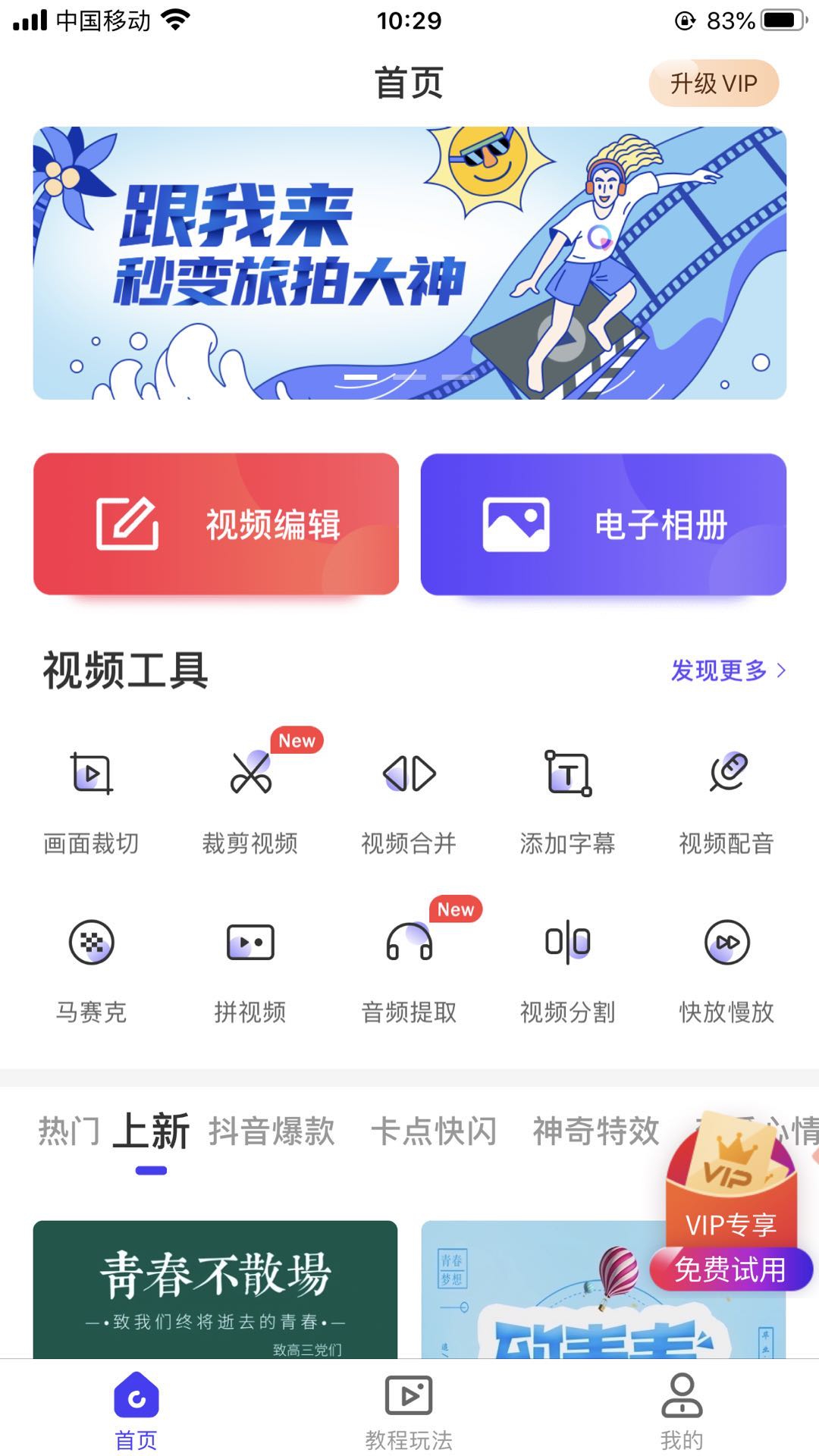The image size is (819, 1456).
Task: Switch to the 抖音爆款 tab
Action: [271, 1131]
